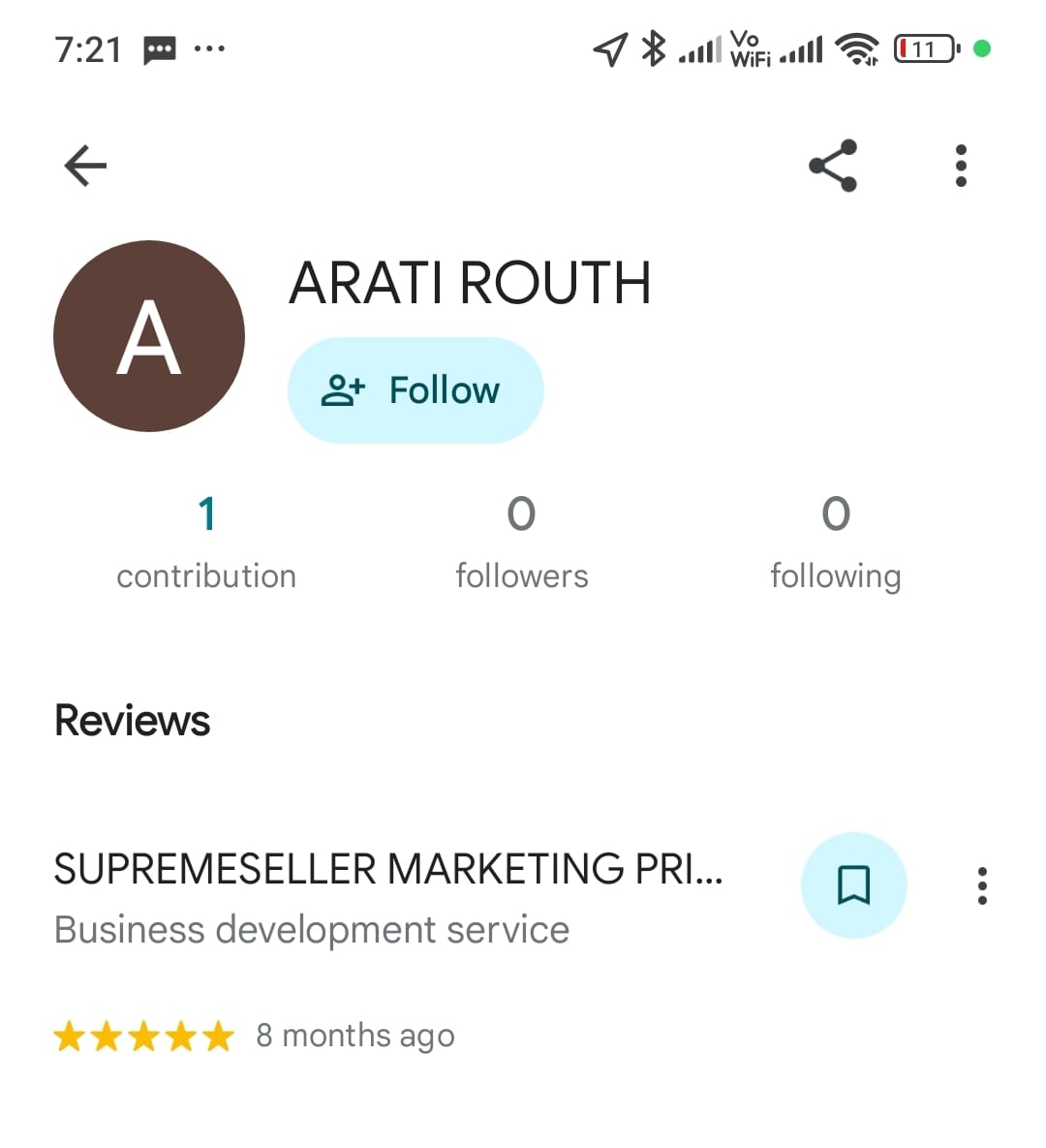Tap the Bluetooth icon in the status bar
Viewport: 1046px width, 1148px height.
click(x=654, y=47)
